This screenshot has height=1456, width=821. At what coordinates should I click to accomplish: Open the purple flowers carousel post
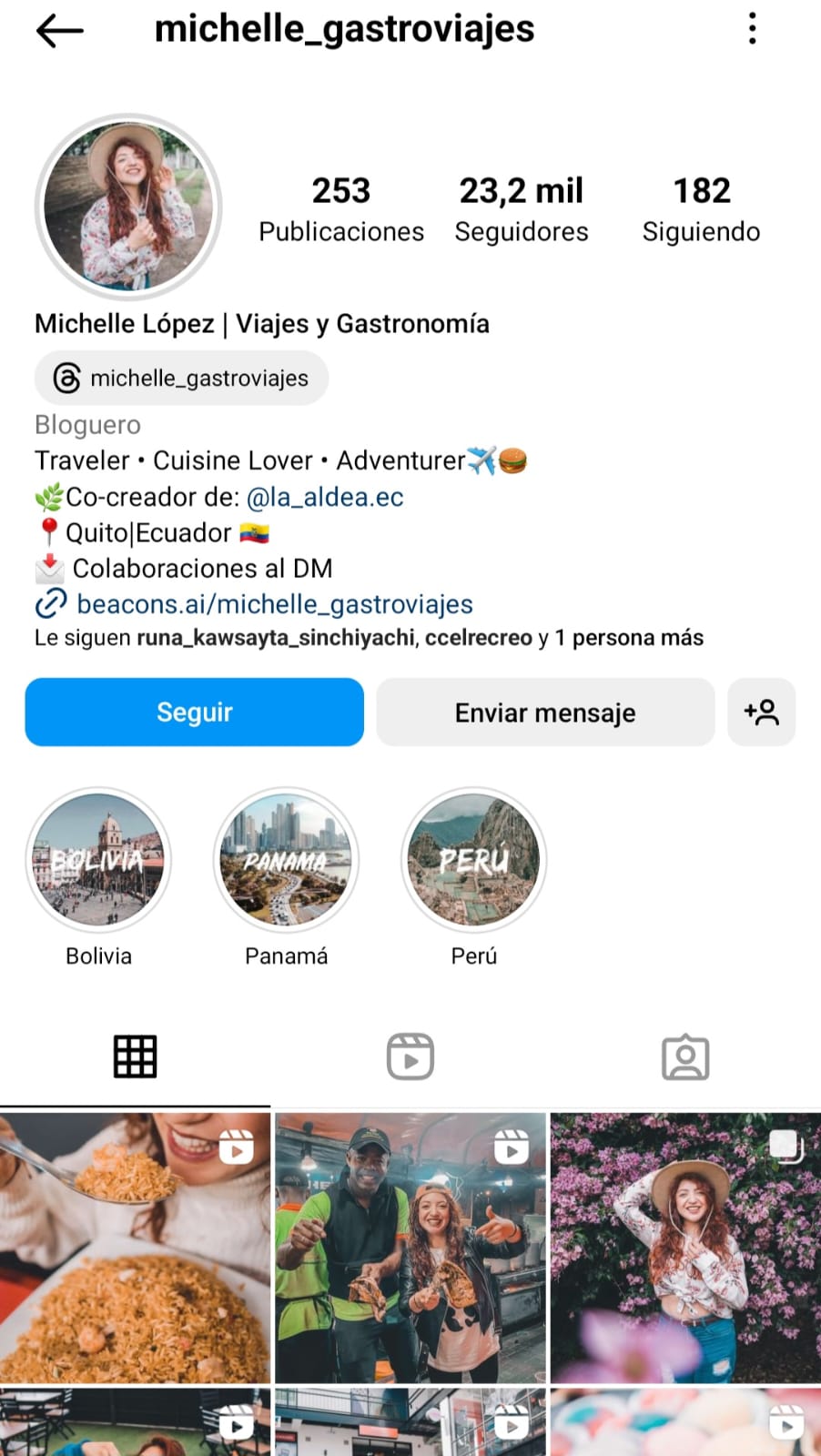tap(685, 1248)
